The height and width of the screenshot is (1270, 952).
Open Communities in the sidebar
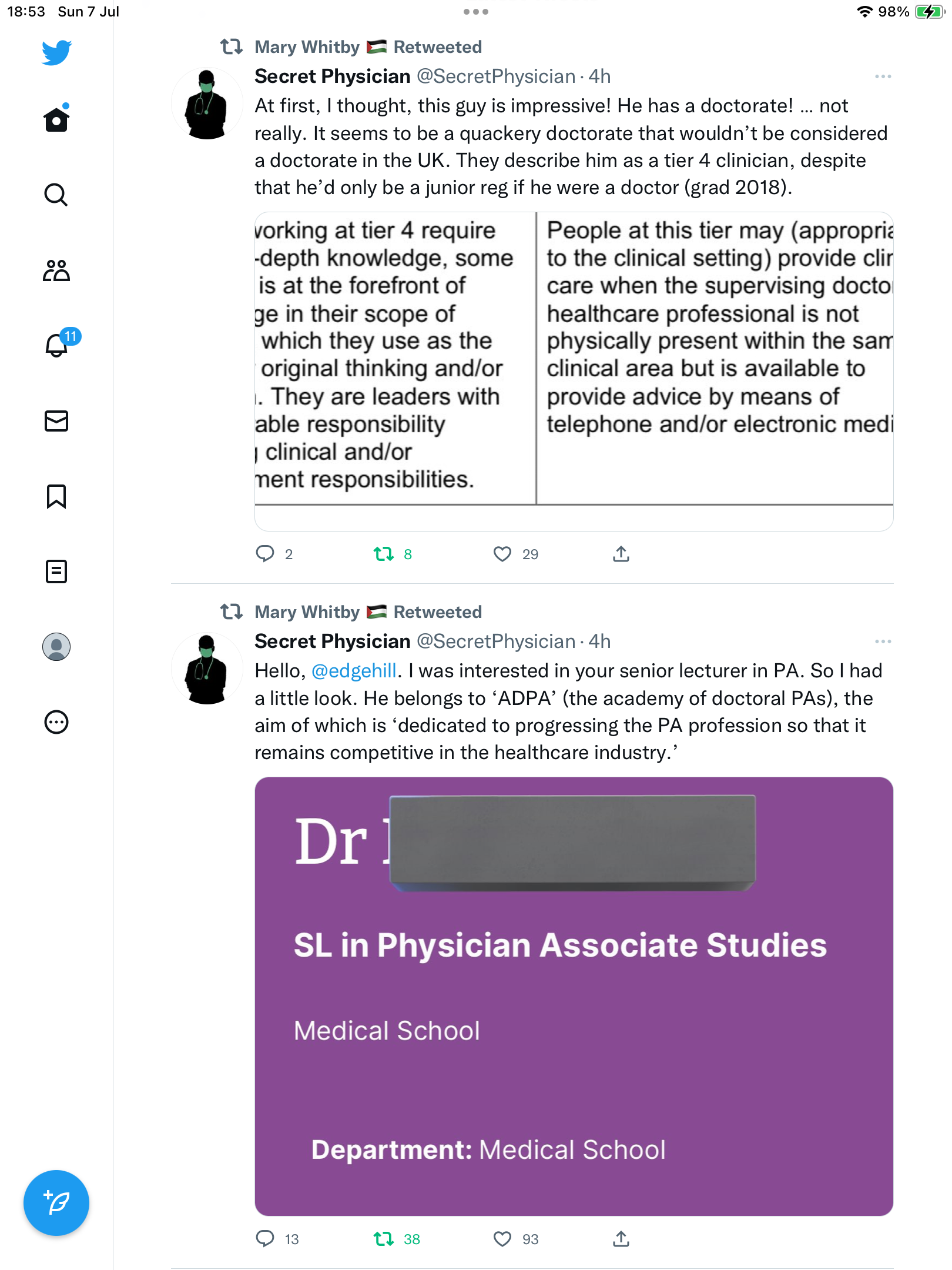(x=56, y=270)
